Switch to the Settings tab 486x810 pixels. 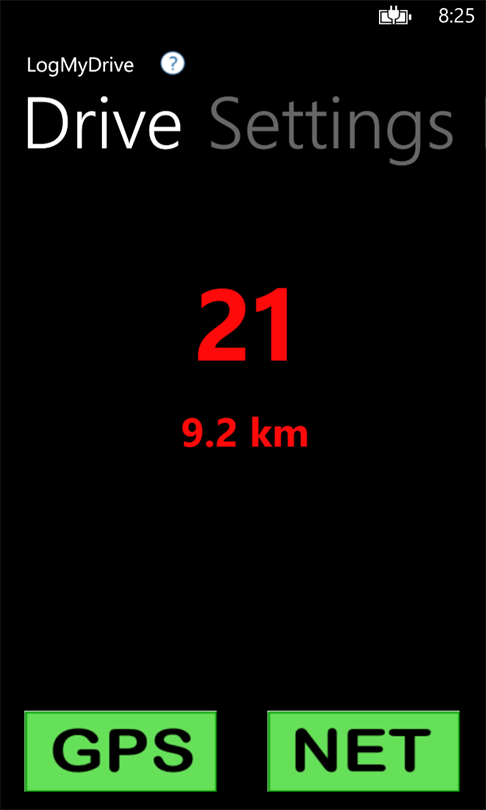(x=331, y=128)
